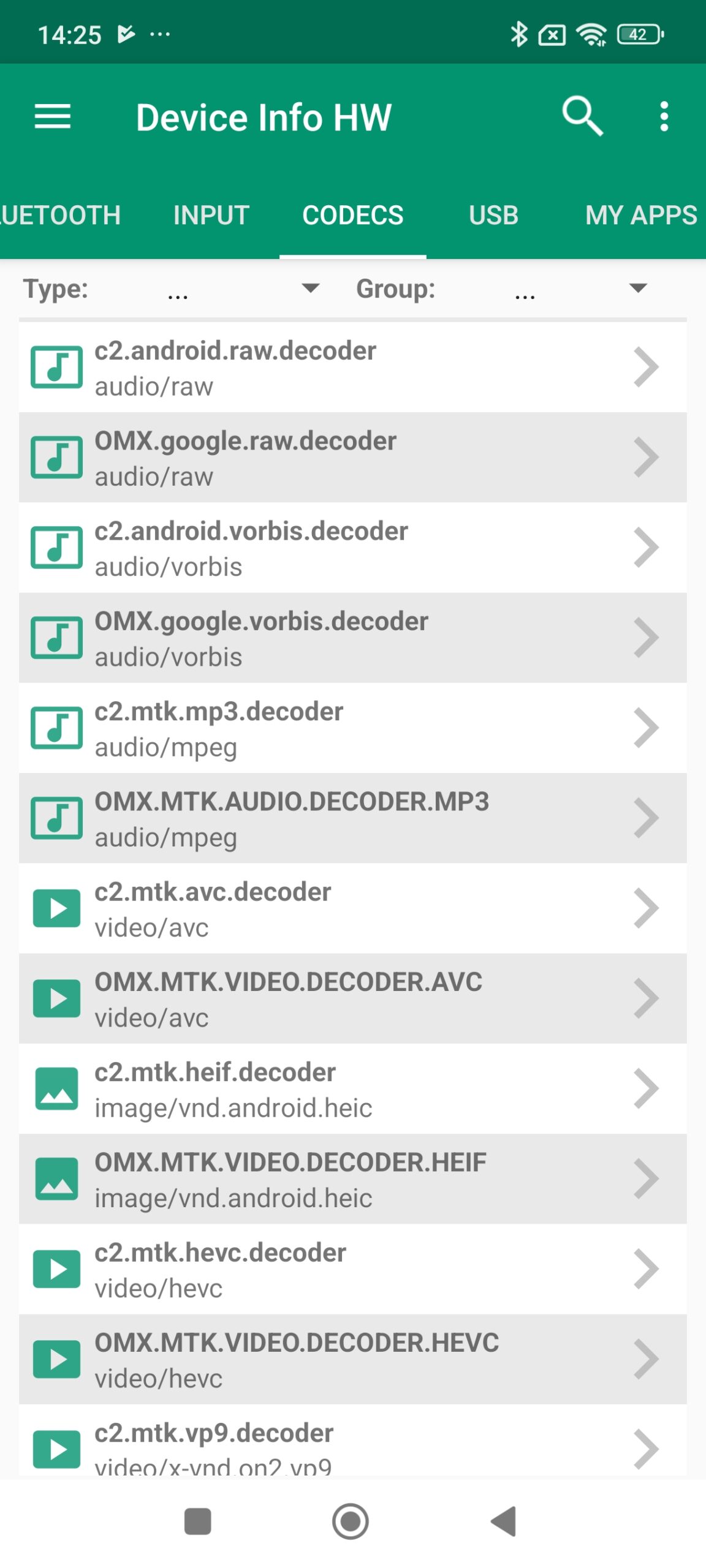The width and height of the screenshot is (706, 1568).
Task: Go to the MY APPS tab
Action: click(x=640, y=216)
